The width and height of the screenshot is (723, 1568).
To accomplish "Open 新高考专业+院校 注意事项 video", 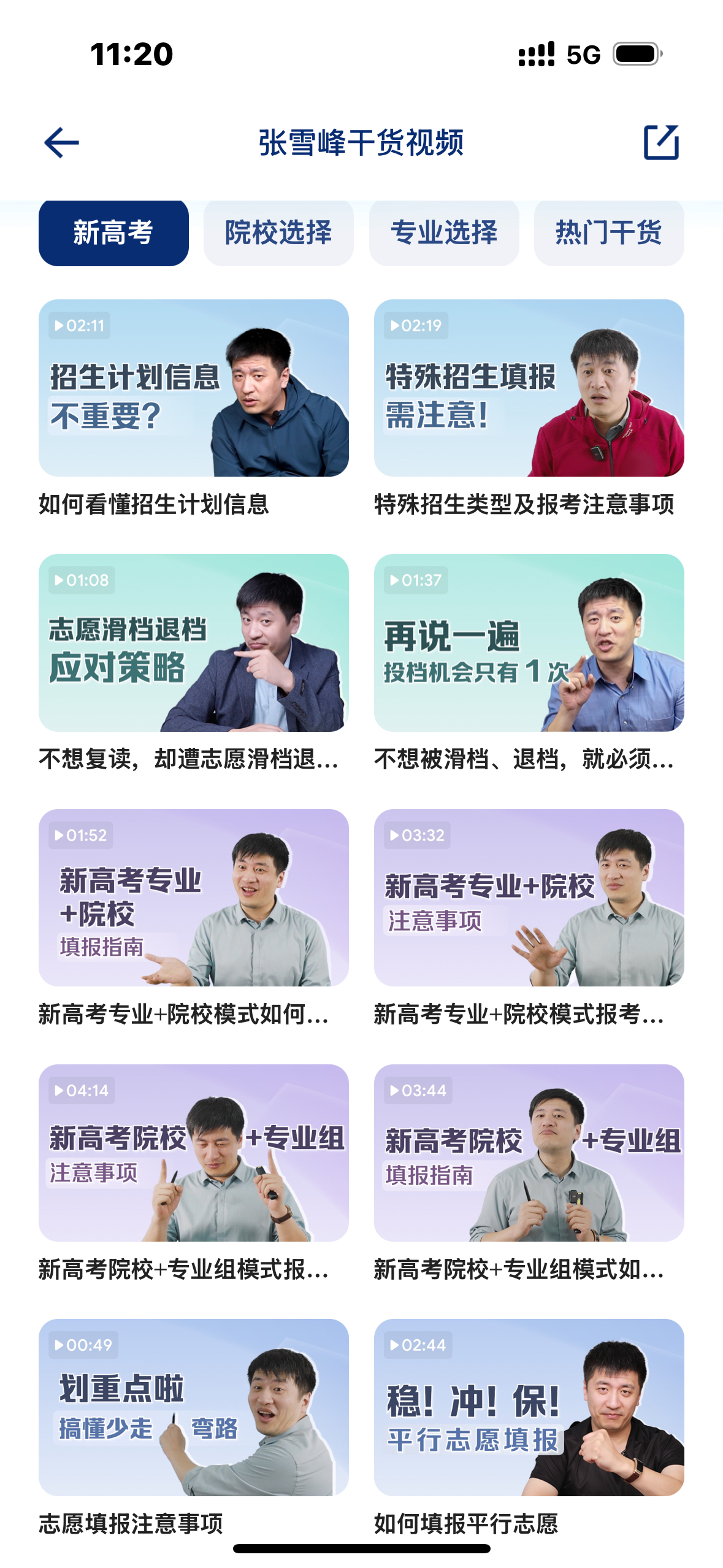I will coord(529,897).
